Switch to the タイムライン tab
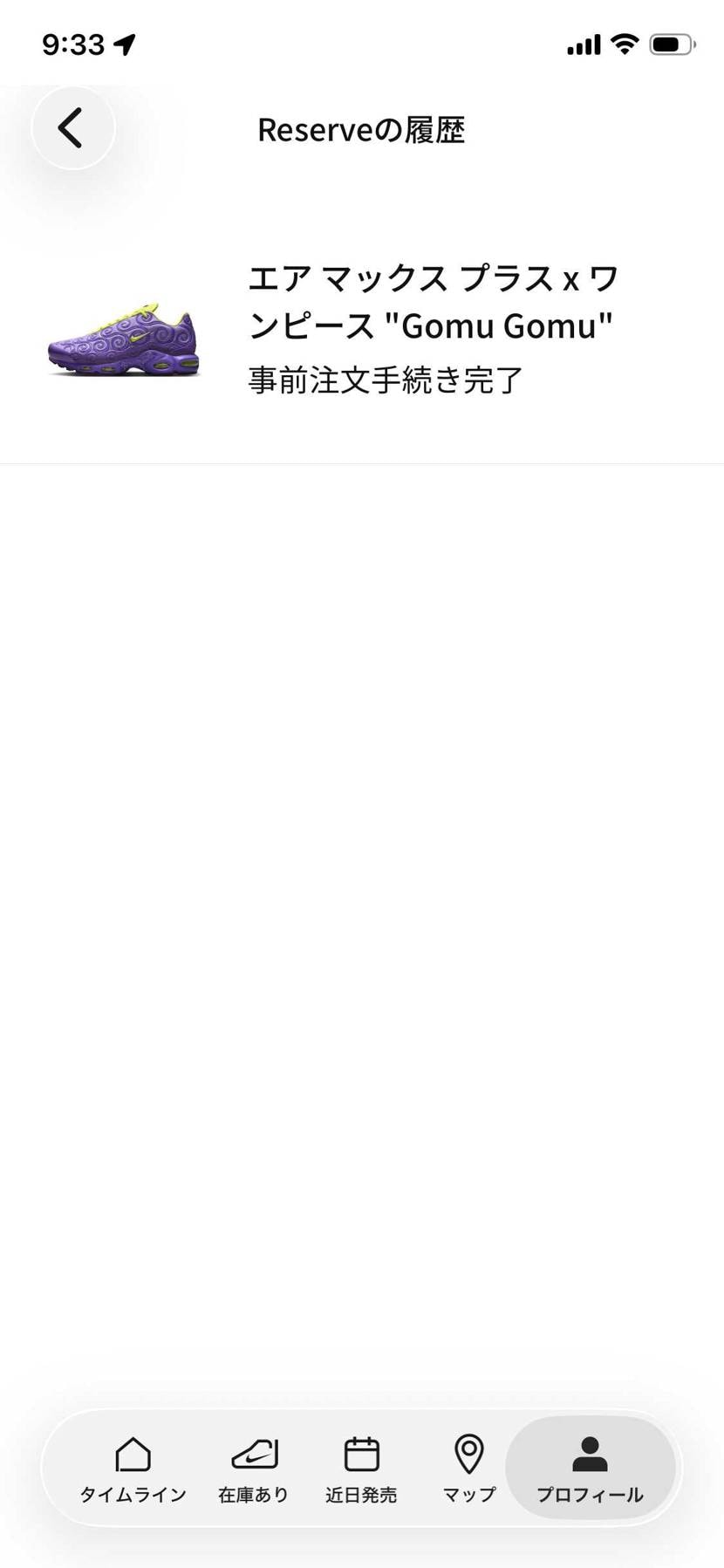Image resolution: width=724 pixels, height=1568 pixels. (x=133, y=1469)
